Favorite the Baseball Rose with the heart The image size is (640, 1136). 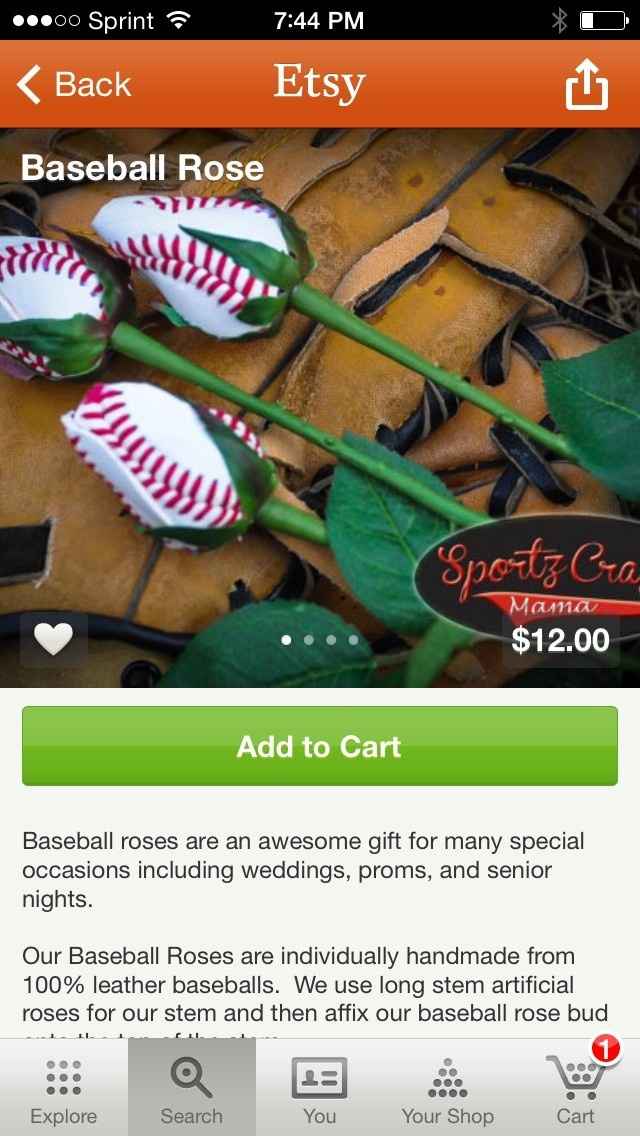[54, 639]
